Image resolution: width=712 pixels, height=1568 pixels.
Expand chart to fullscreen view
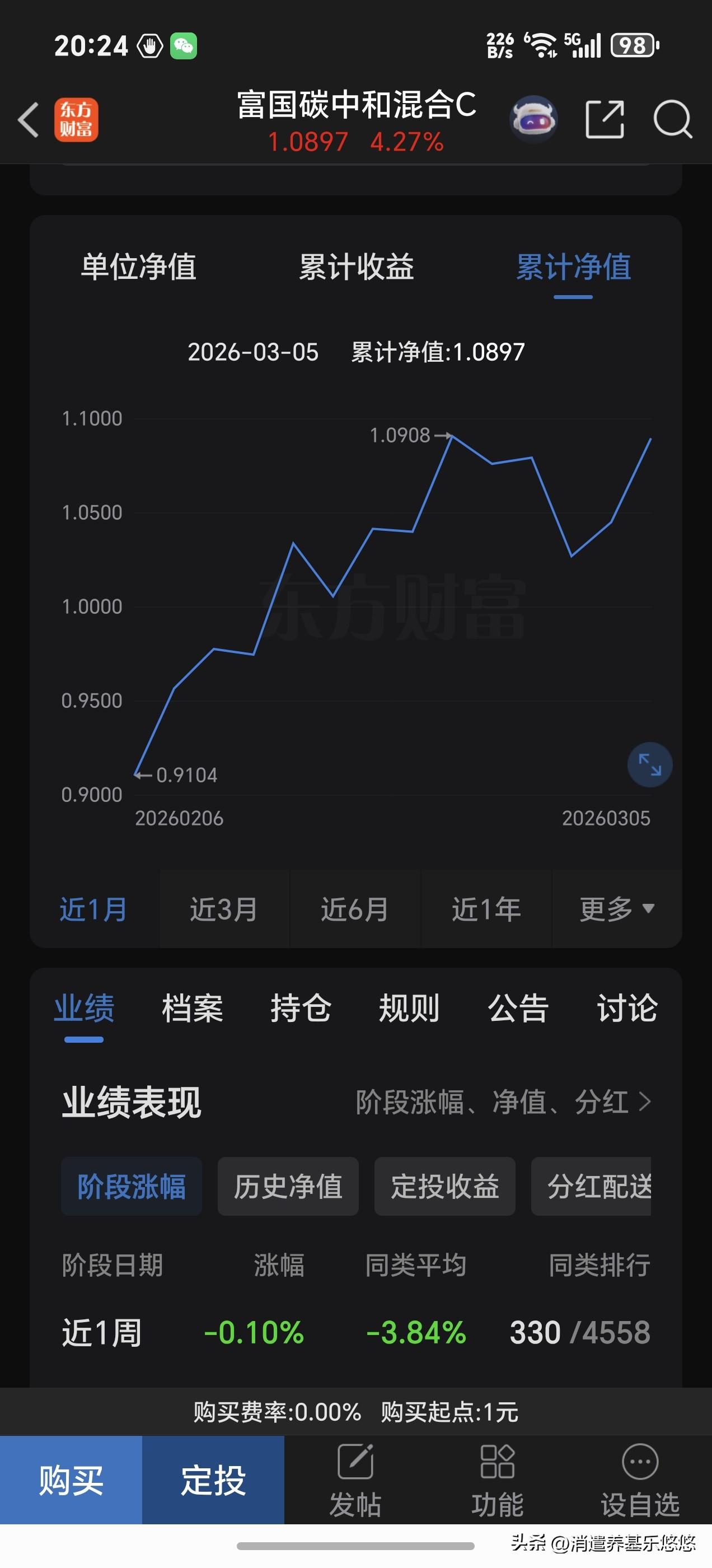[x=649, y=766]
